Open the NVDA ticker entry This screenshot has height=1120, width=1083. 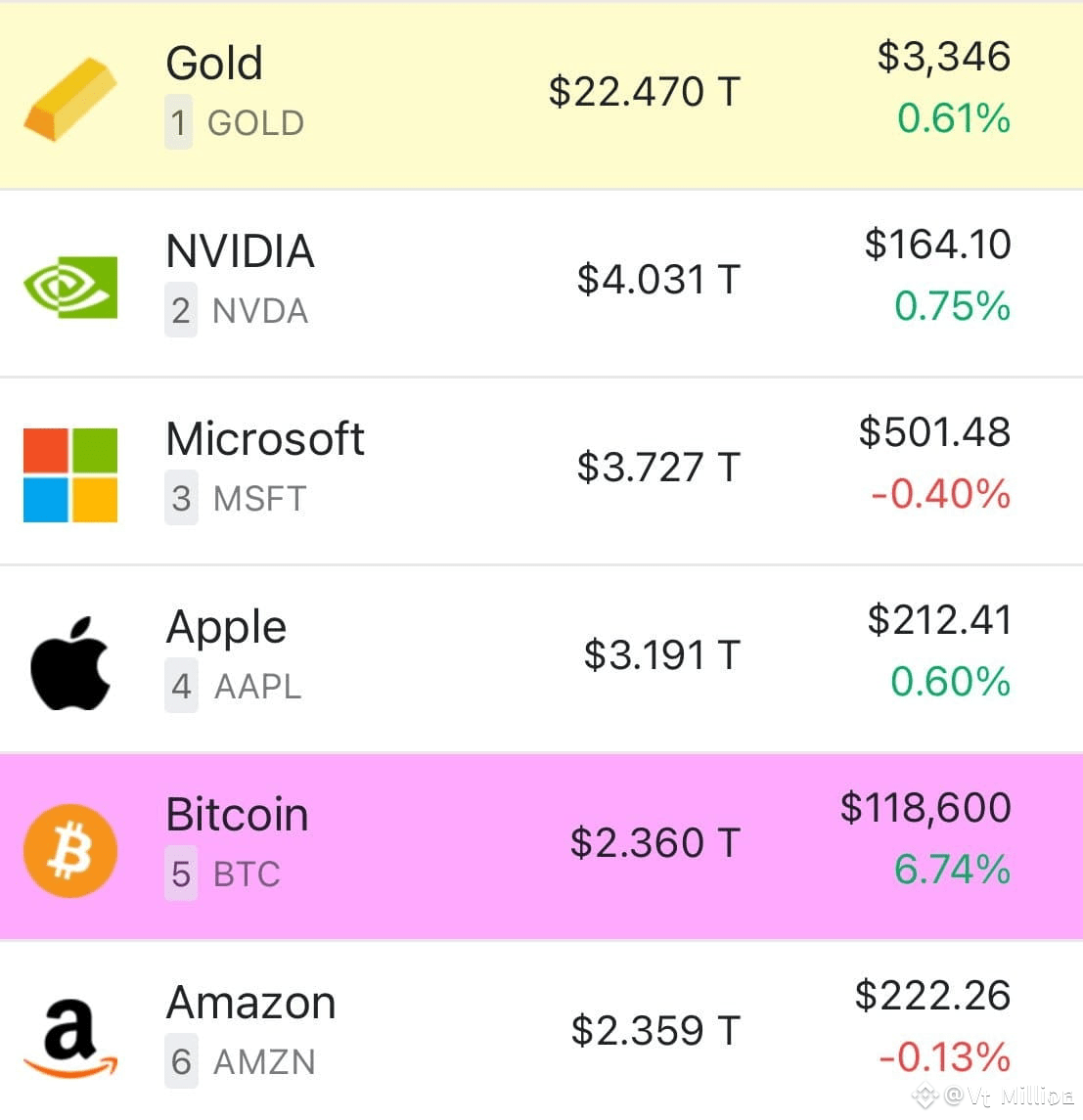pos(259,310)
